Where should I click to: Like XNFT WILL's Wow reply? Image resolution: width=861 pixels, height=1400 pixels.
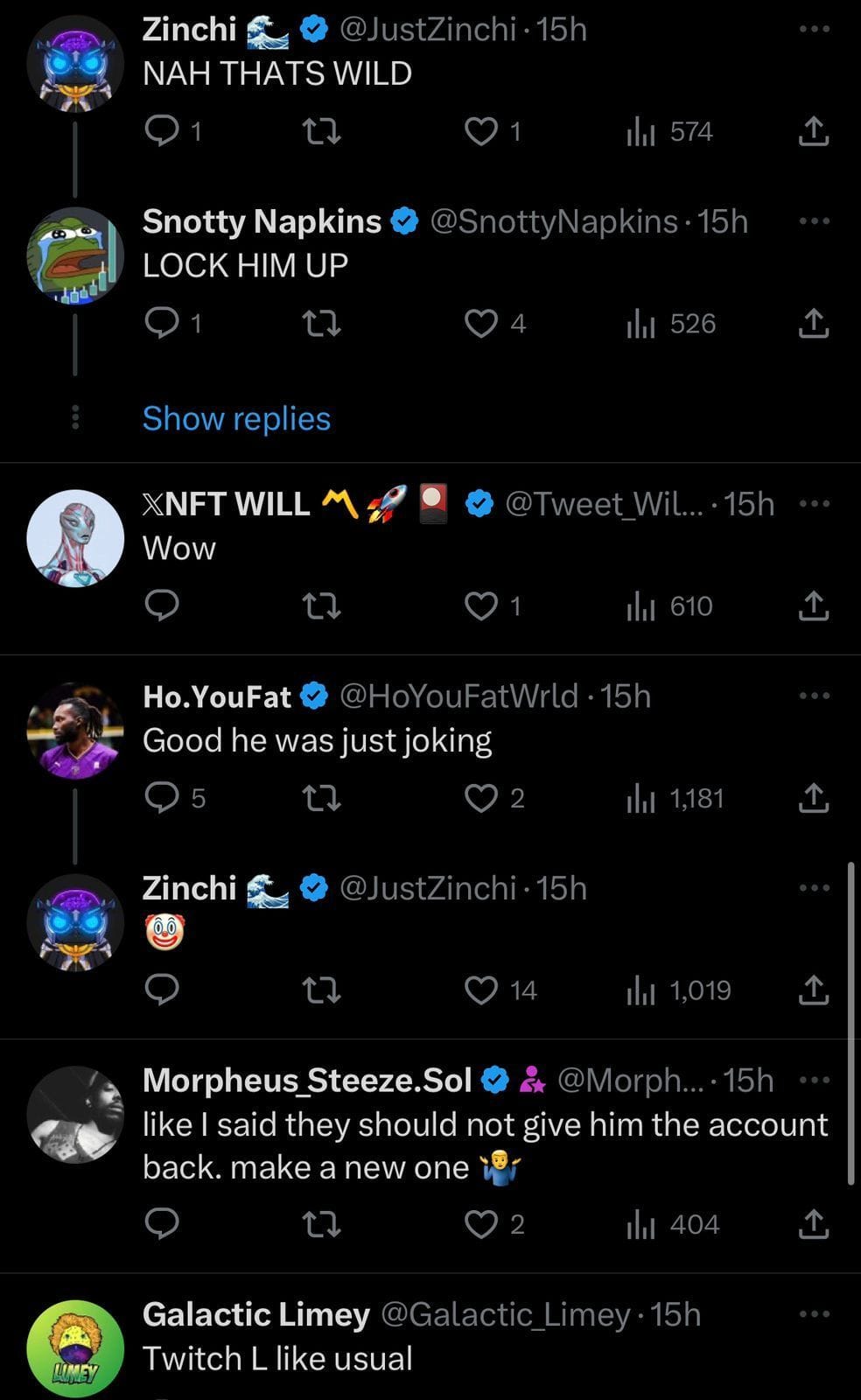click(x=480, y=605)
